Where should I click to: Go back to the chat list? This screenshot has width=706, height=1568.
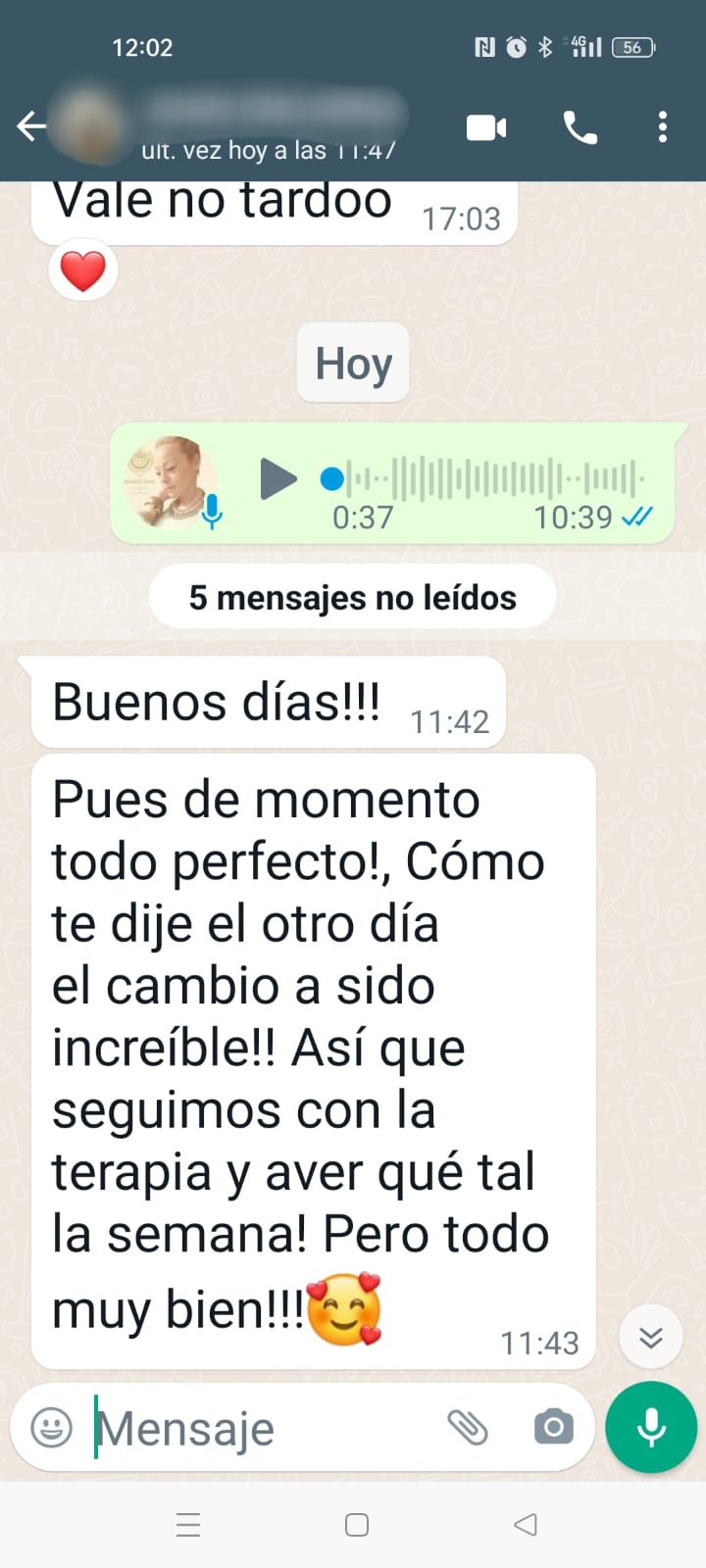coord(31,126)
